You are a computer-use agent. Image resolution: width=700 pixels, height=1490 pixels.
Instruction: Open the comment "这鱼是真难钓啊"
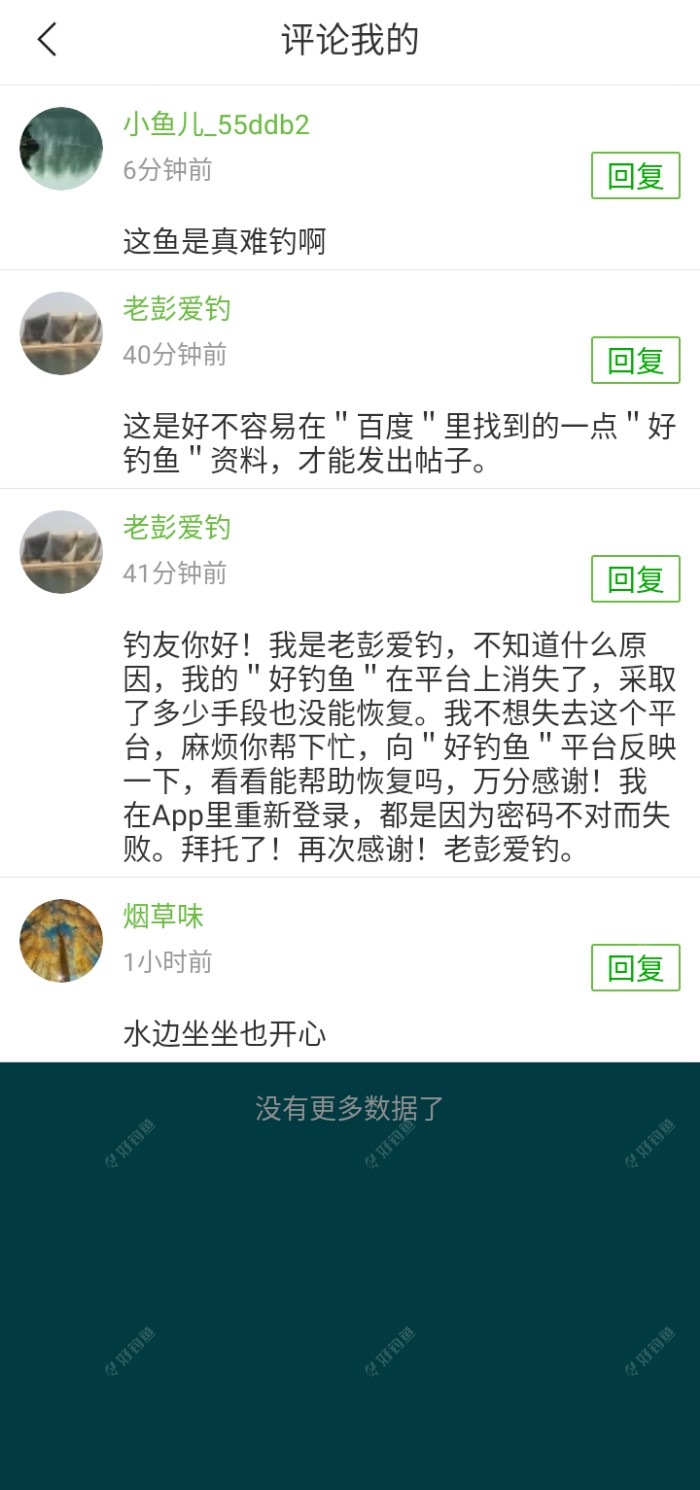pyautogui.click(x=225, y=241)
